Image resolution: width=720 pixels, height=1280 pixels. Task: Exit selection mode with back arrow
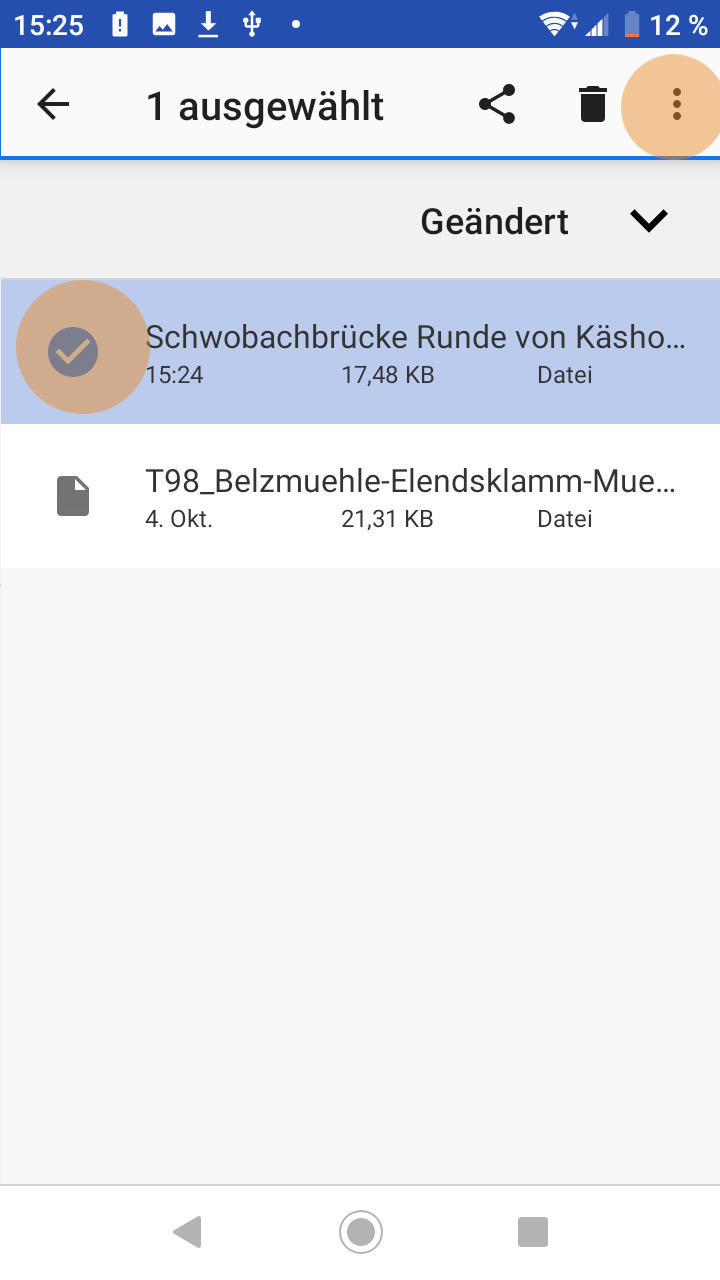coord(53,104)
